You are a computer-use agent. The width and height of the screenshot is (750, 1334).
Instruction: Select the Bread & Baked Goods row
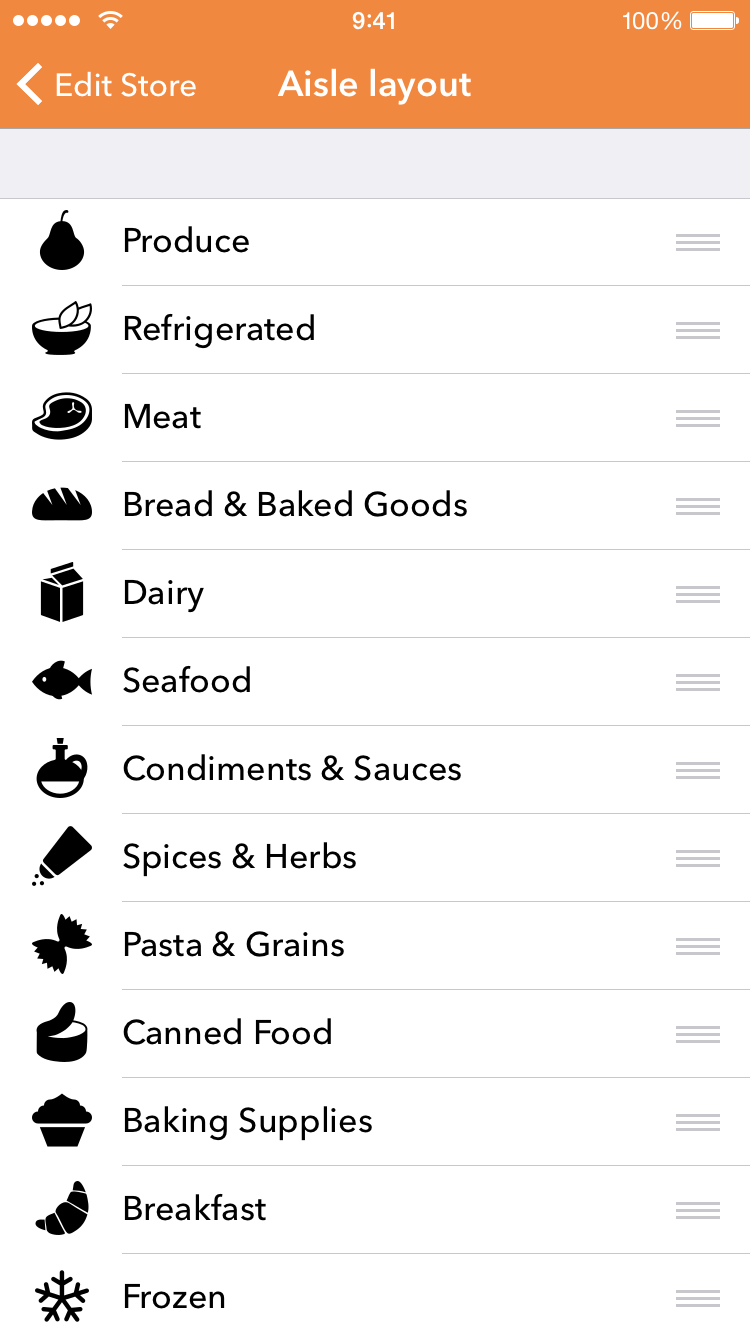(x=375, y=506)
